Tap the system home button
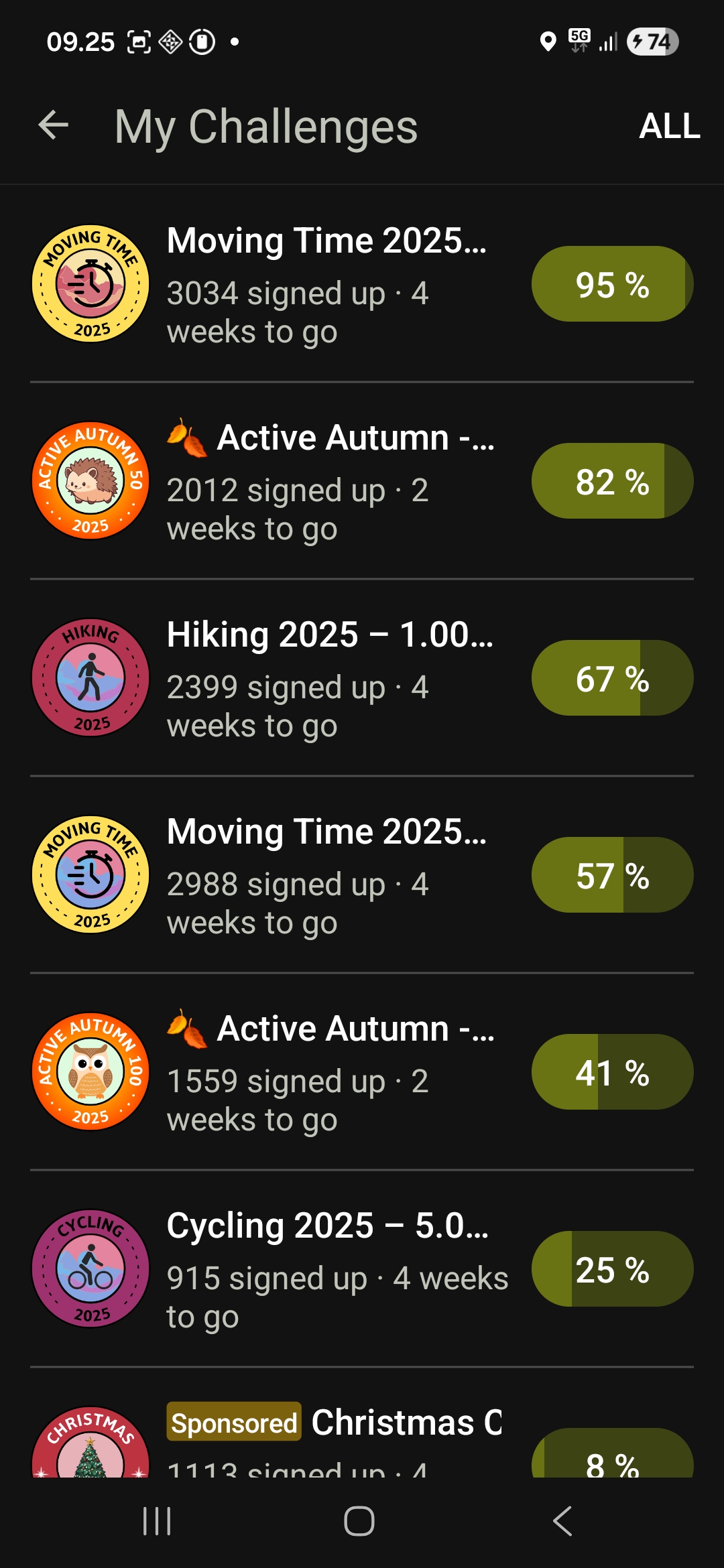 point(359,1521)
